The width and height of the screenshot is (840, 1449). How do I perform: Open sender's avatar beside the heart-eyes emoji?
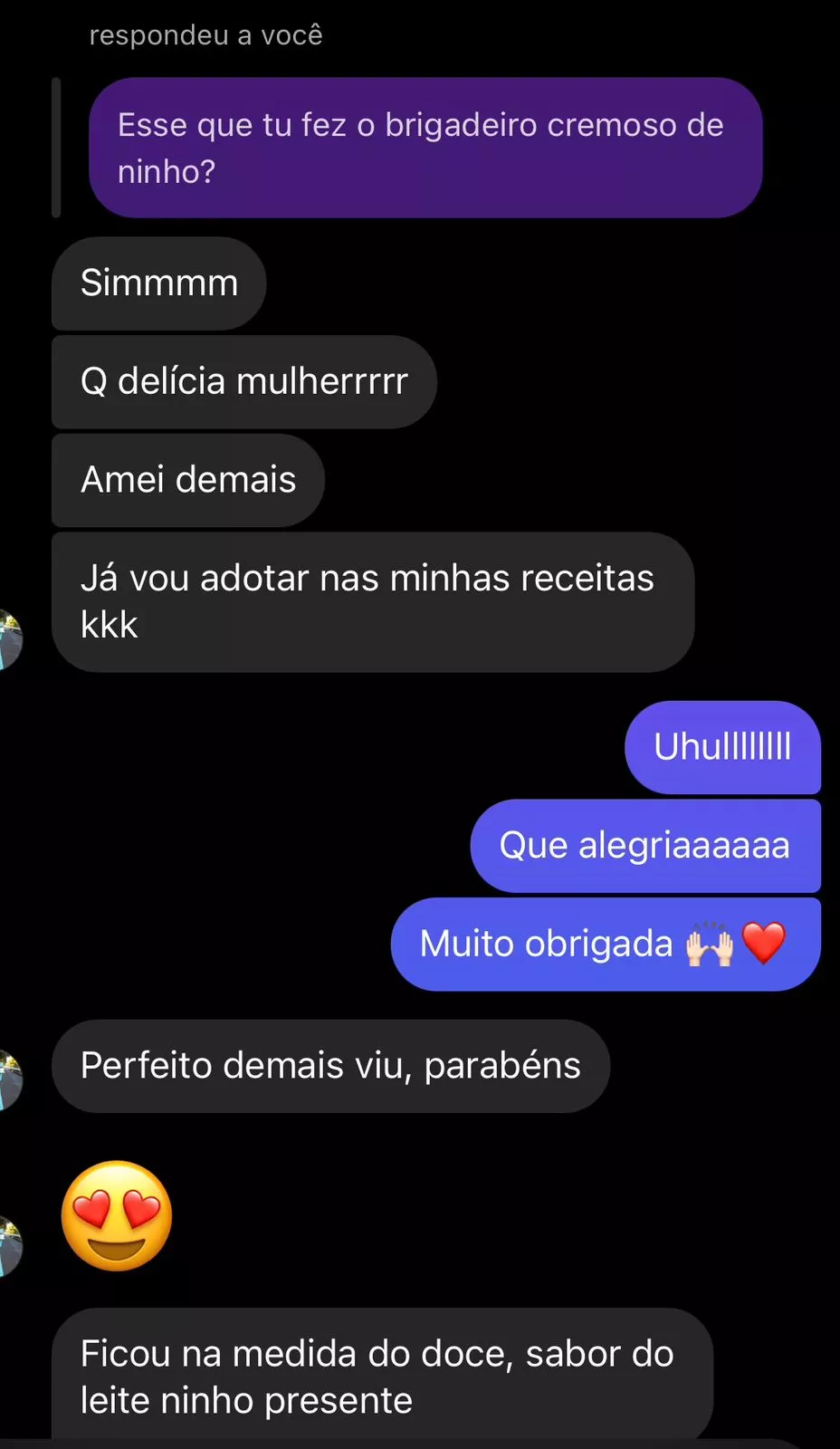(10, 1246)
